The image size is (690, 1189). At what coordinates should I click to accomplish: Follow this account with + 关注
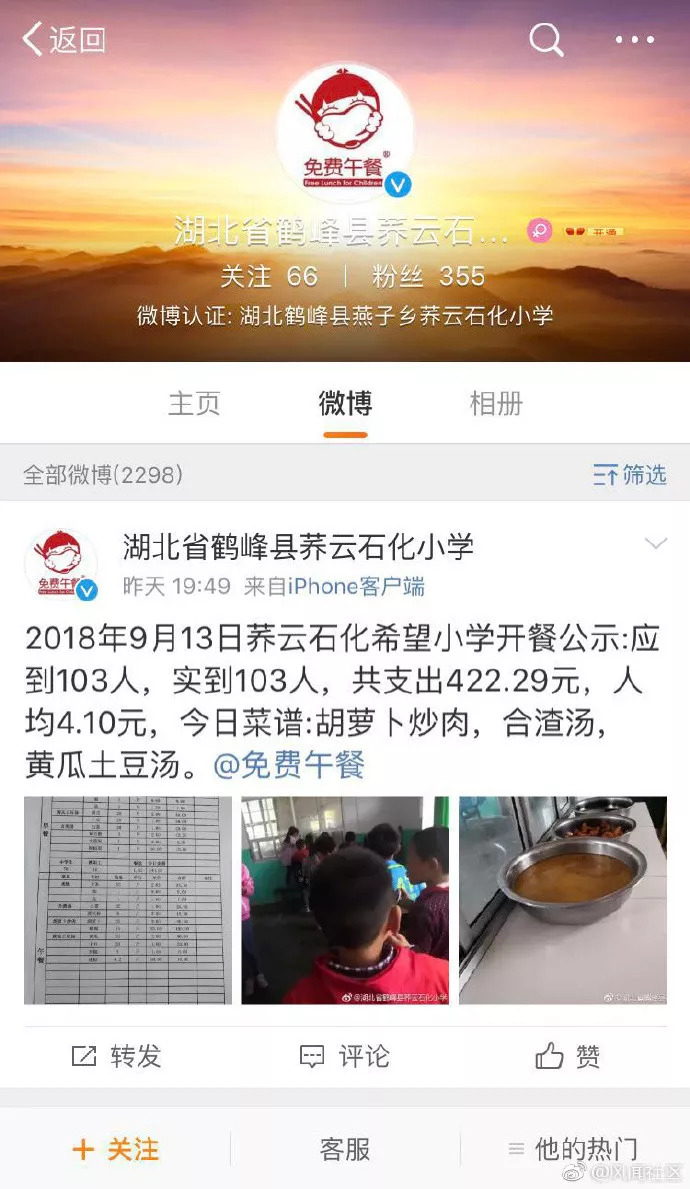[x=116, y=1149]
